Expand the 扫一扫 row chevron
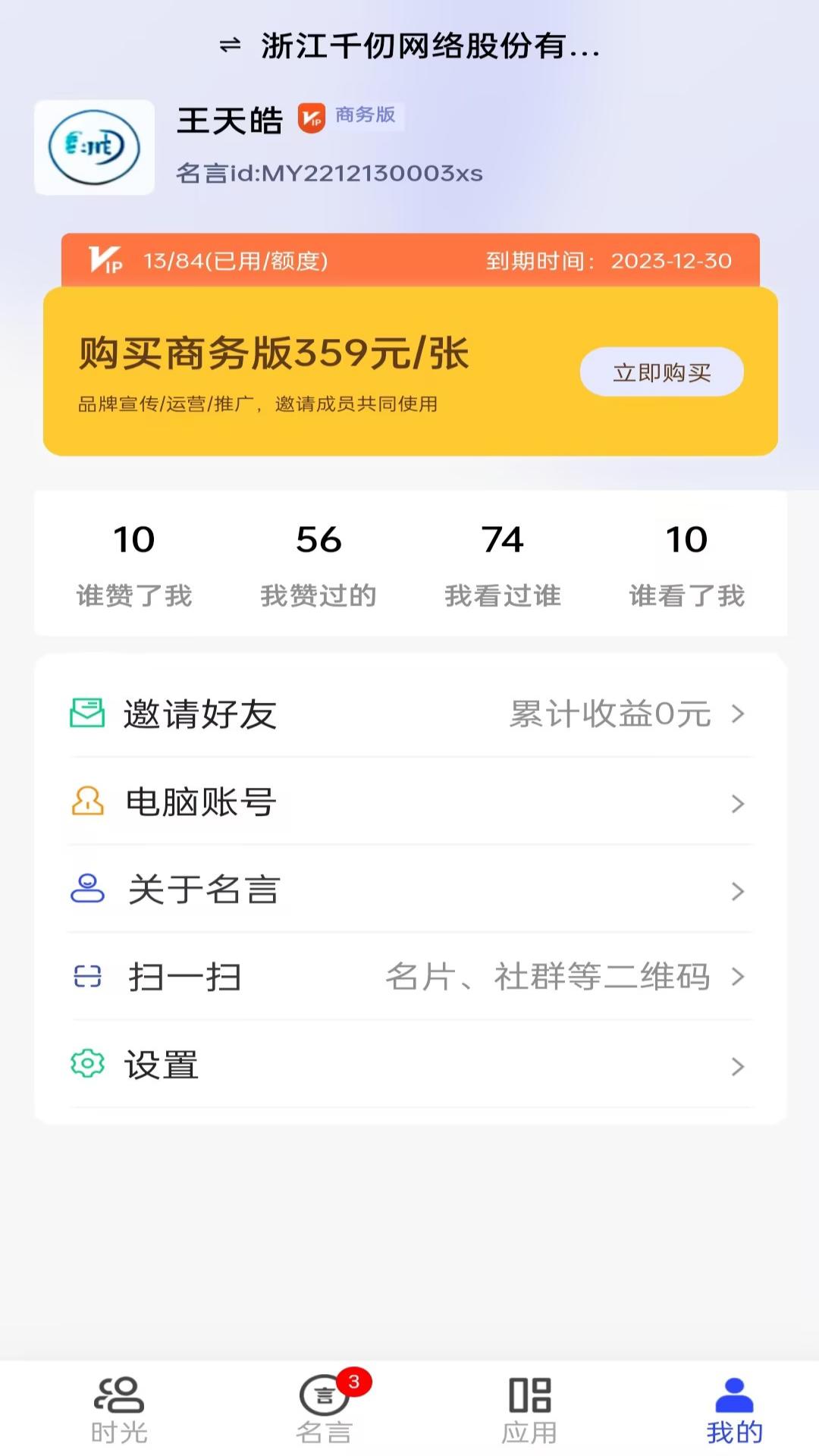This screenshot has height=1456, width=819. click(737, 977)
